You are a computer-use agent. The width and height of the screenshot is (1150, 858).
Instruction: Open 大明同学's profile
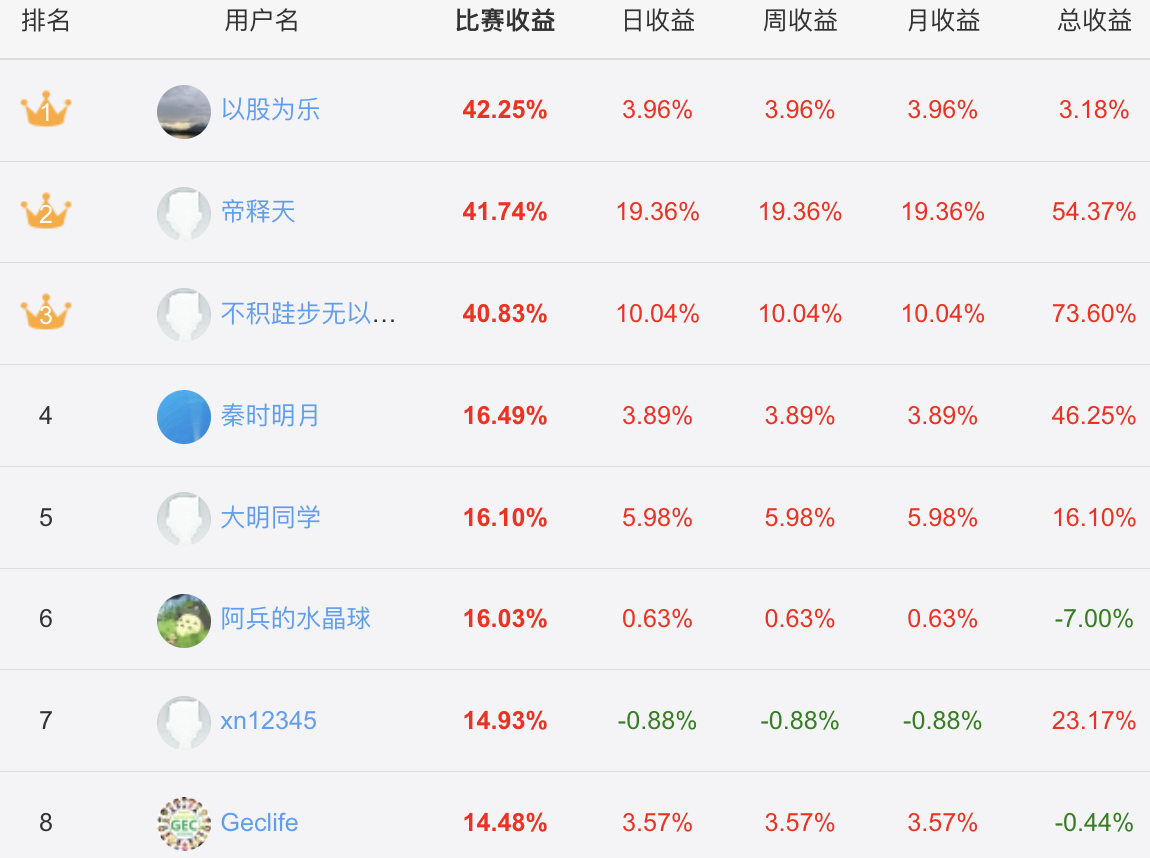click(x=270, y=517)
